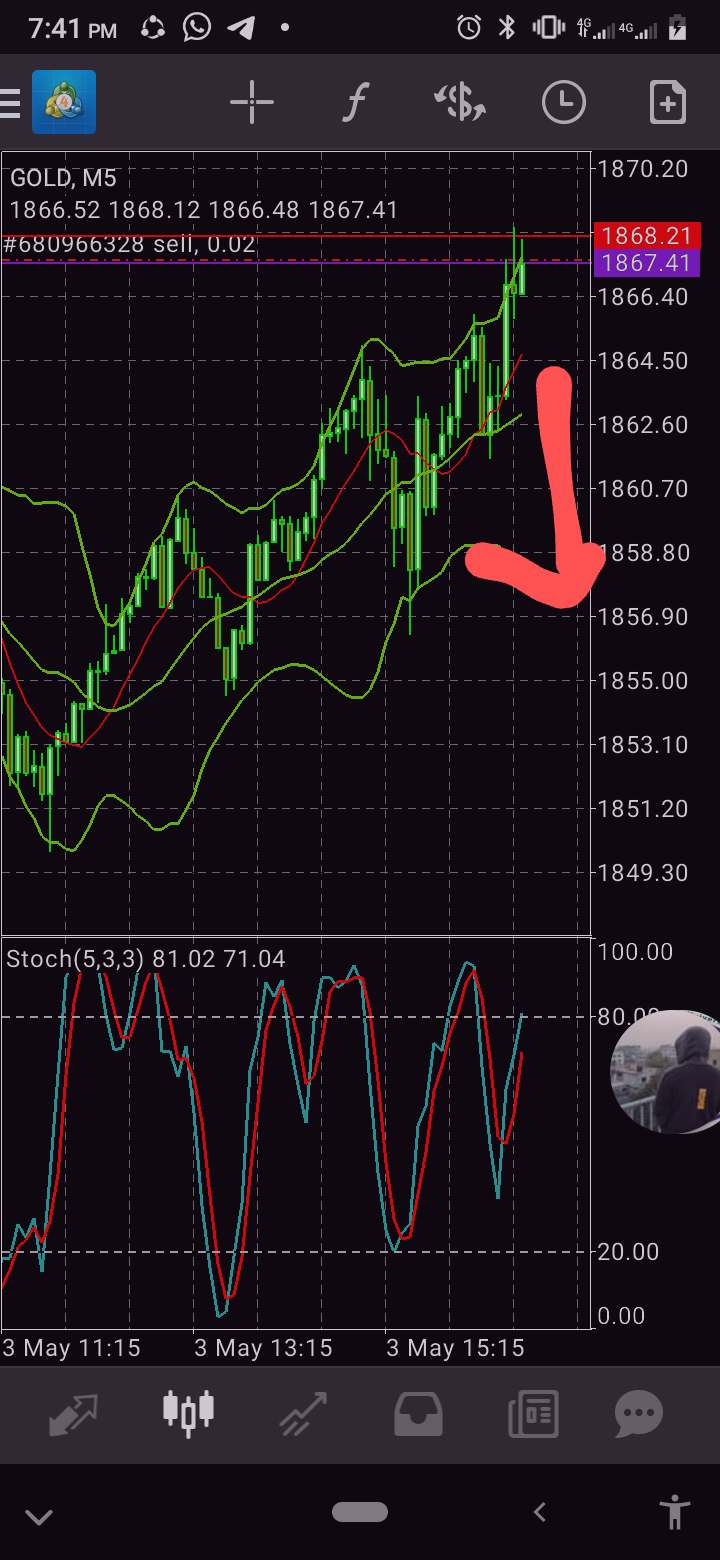The height and width of the screenshot is (1560, 720).
Task: Open the indicators list (f icon)
Action: click(x=355, y=103)
